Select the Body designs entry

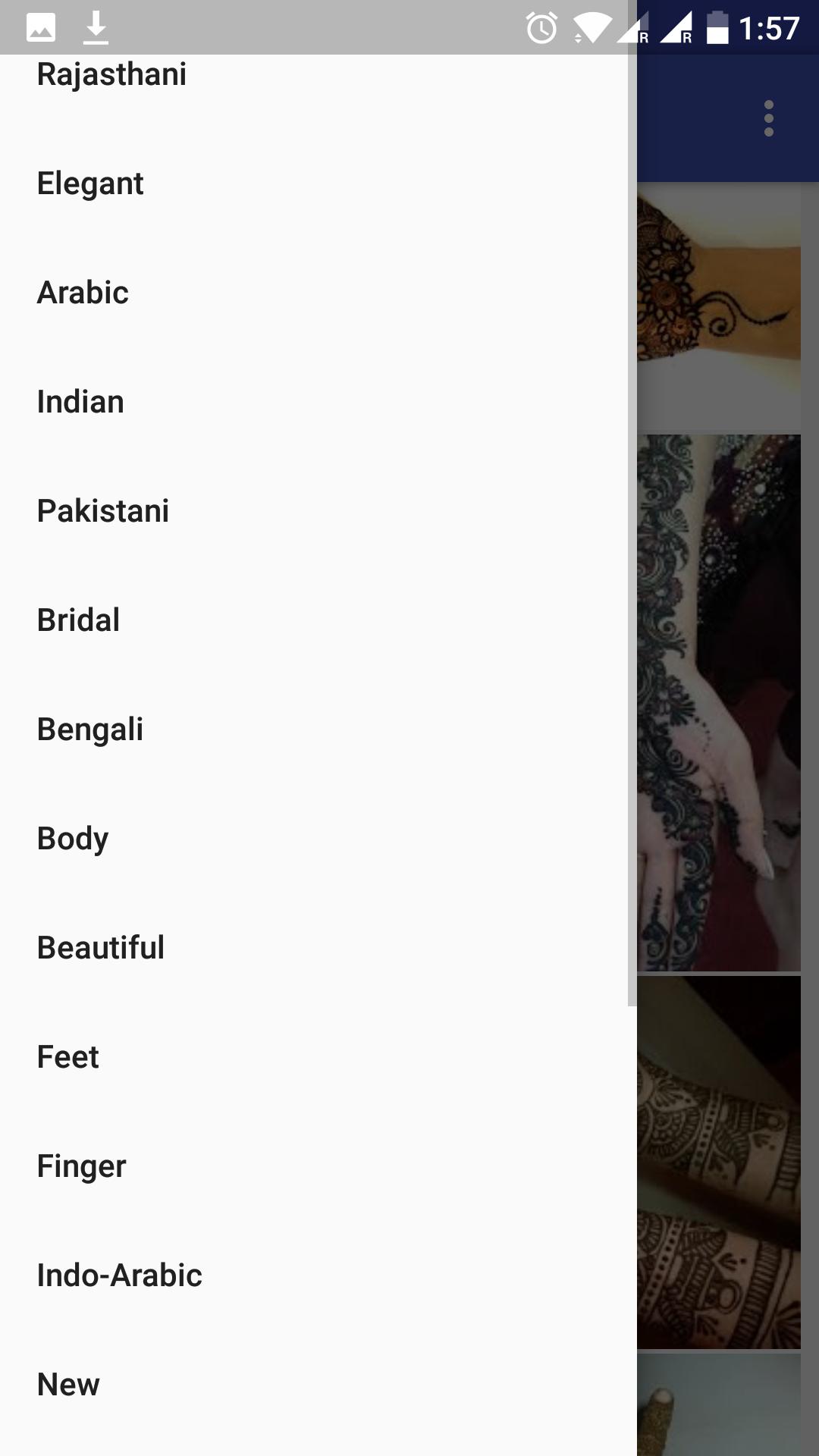click(x=73, y=838)
